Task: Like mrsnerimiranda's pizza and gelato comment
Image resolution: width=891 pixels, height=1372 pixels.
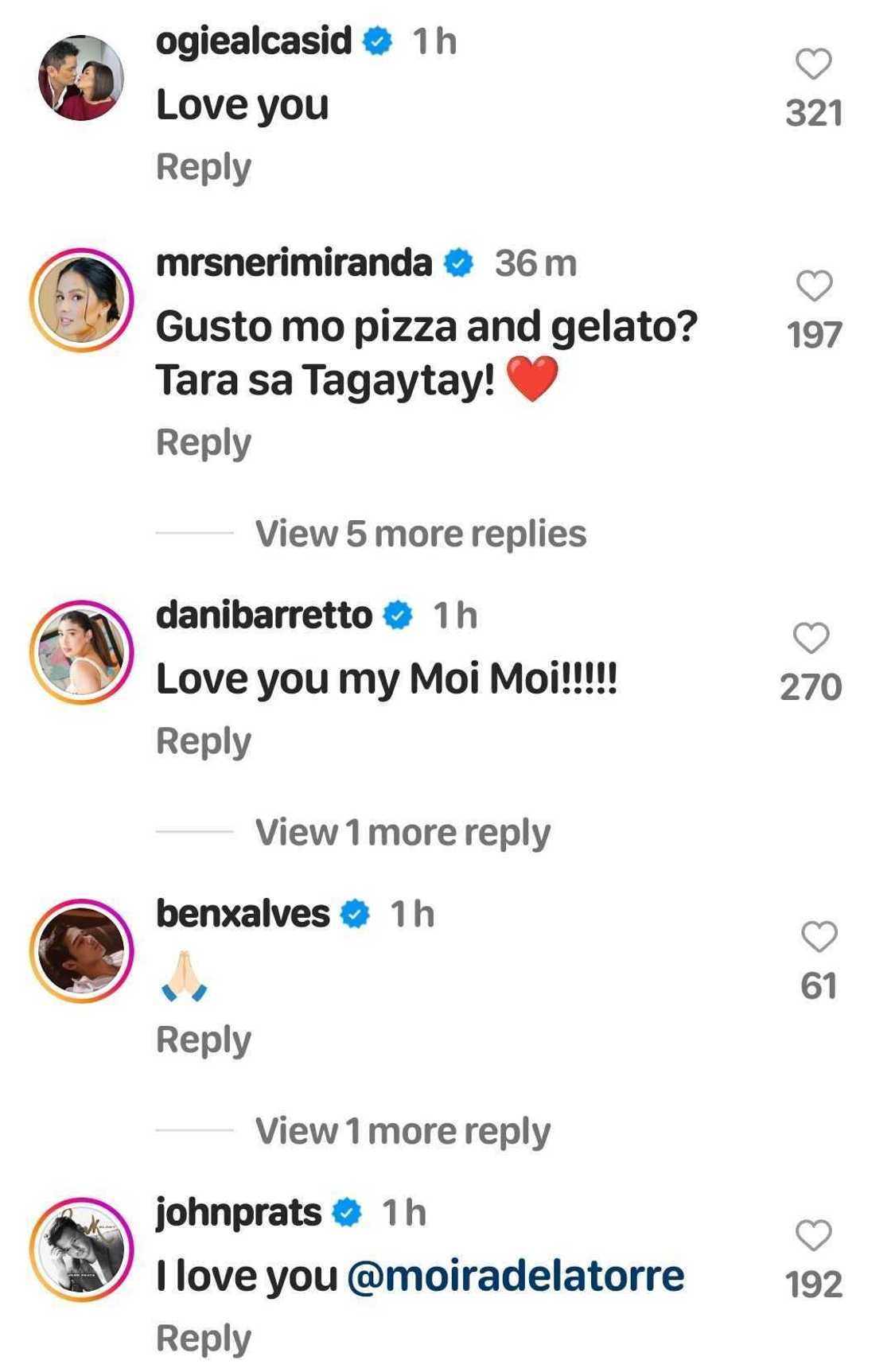Action: (813, 286)
